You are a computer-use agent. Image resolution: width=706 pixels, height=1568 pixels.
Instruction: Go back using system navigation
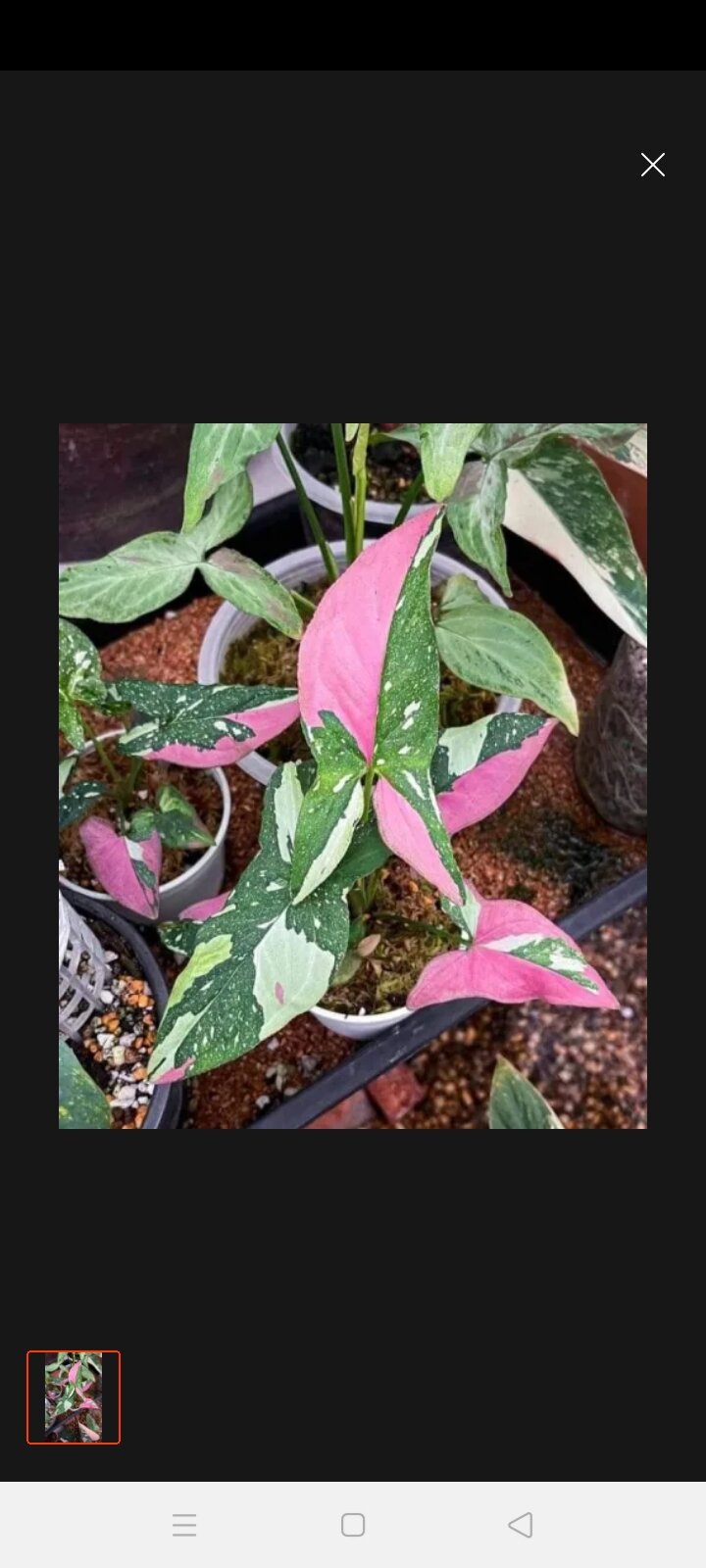coord(521,1525)
